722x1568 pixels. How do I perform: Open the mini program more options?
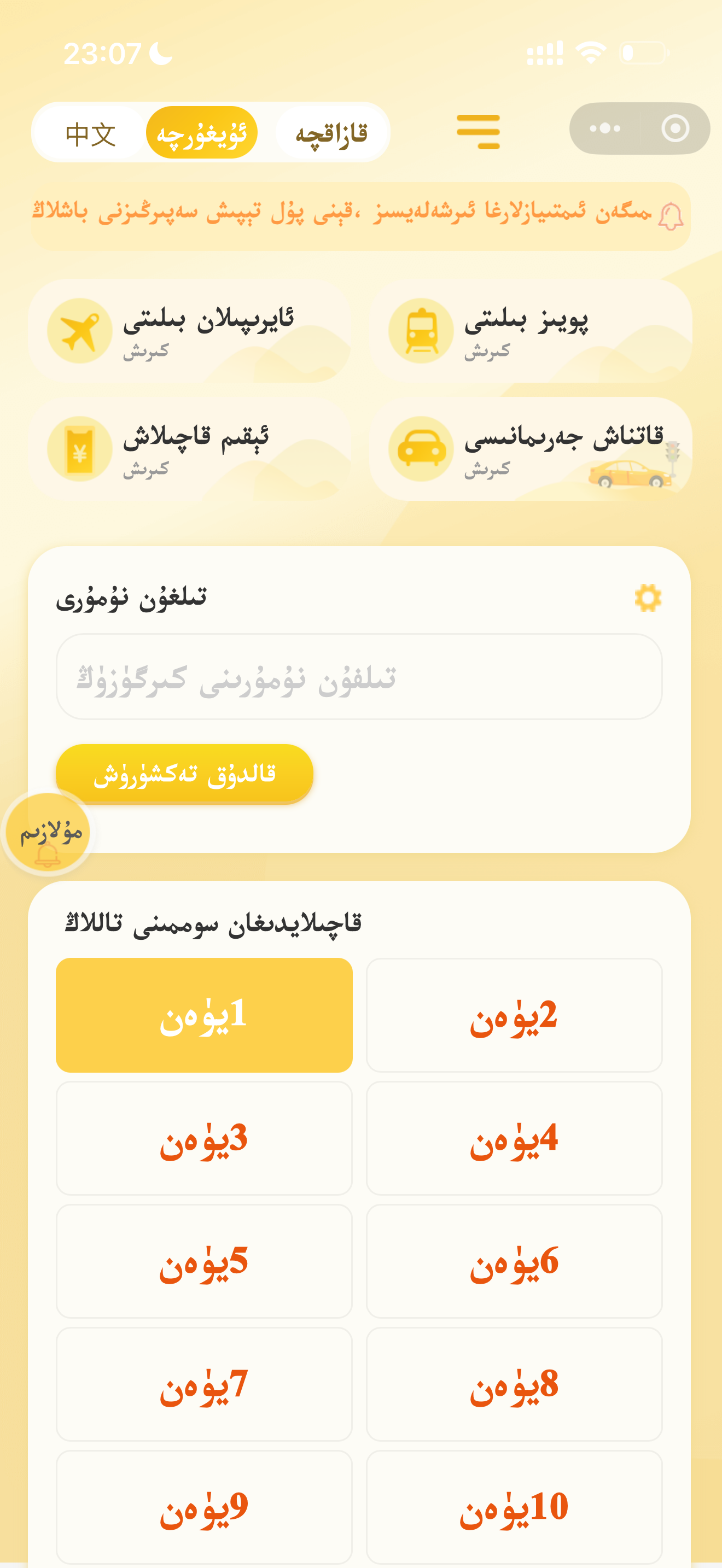coord(604,128)
